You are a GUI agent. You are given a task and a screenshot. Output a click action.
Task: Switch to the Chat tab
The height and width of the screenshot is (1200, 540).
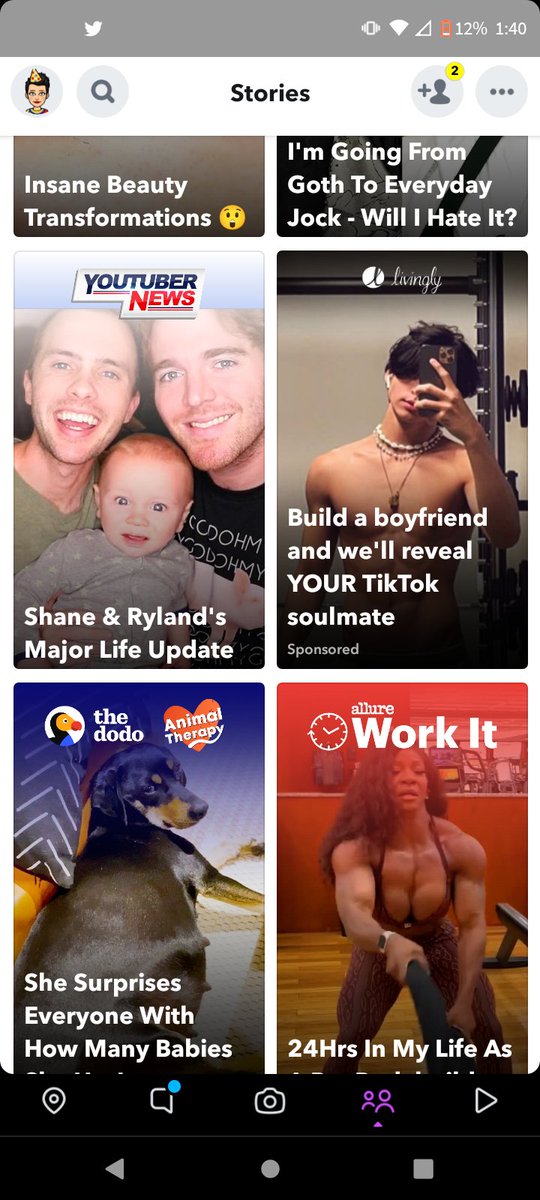point(162,1101)
